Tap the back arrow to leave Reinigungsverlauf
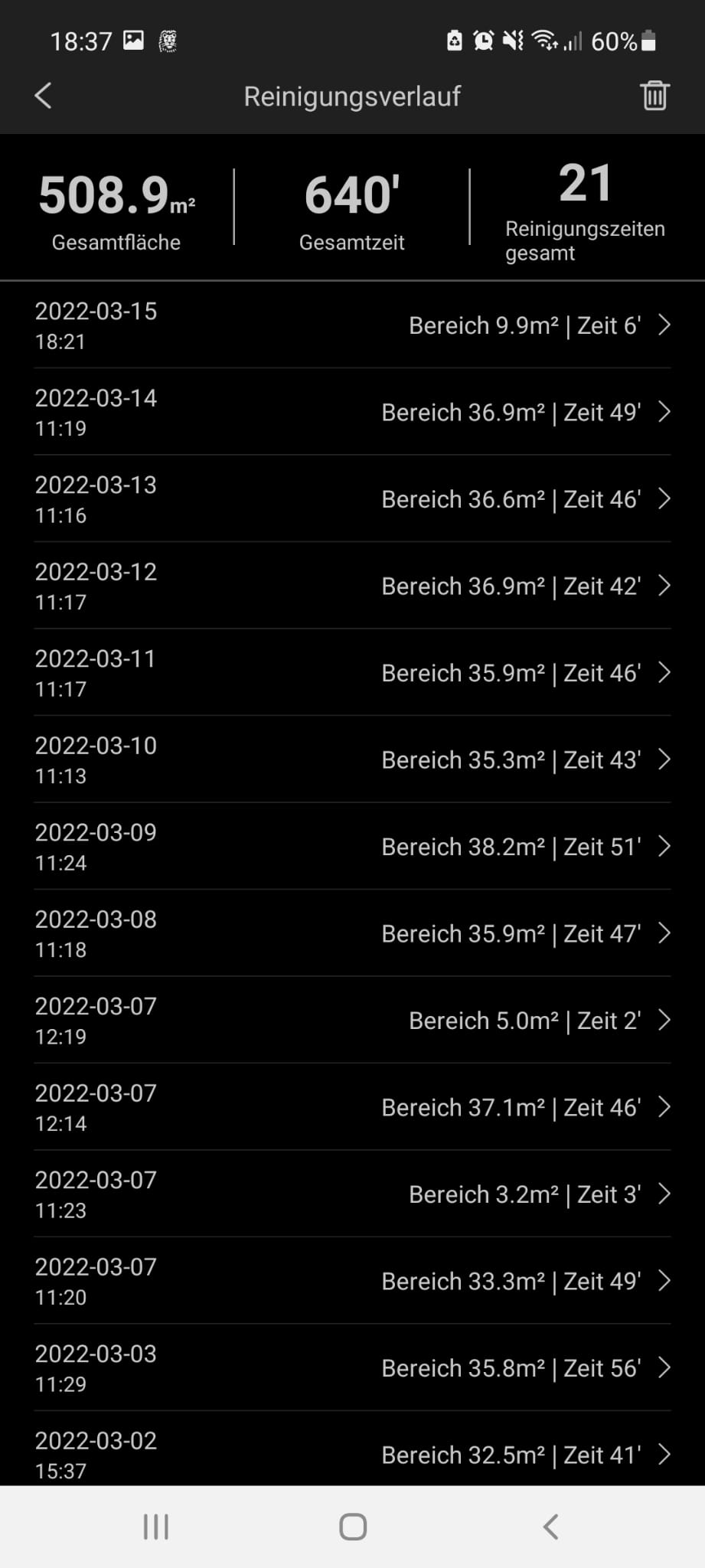 [x=42, y=96]
